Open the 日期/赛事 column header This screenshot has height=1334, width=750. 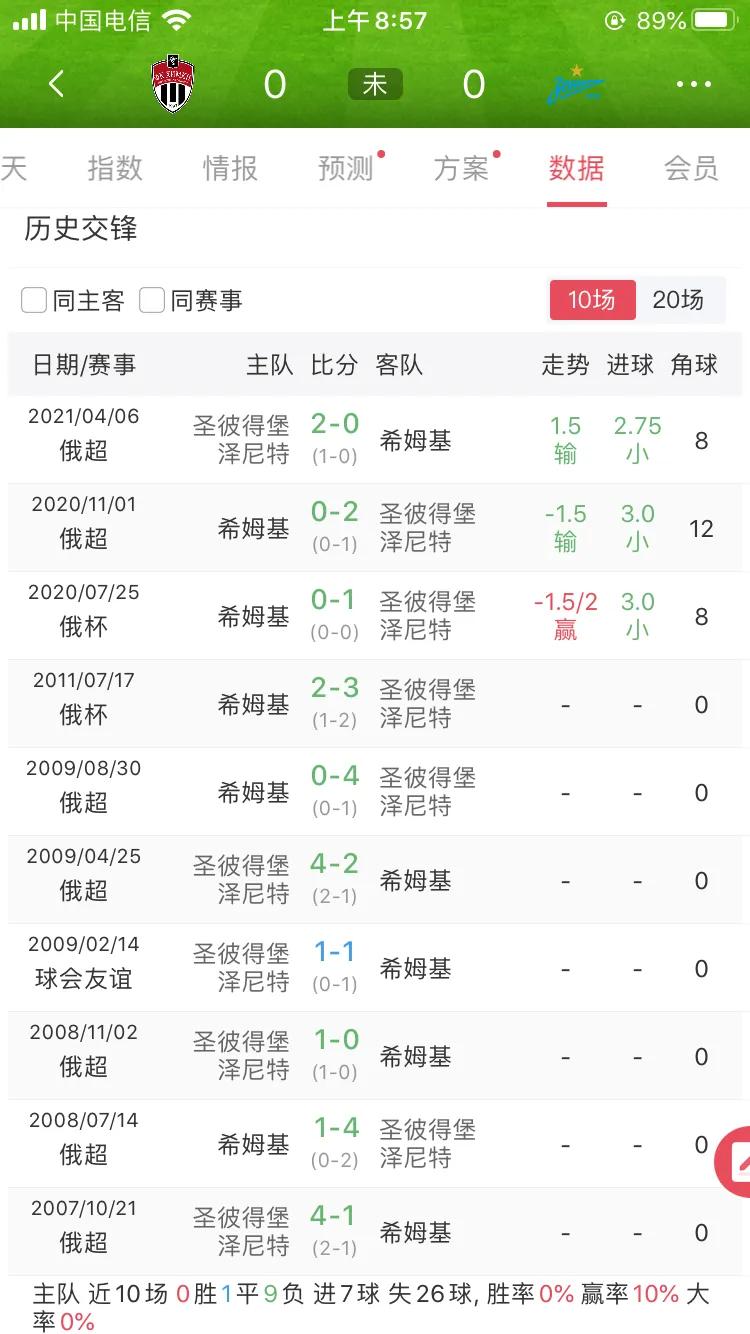(83, 366)
